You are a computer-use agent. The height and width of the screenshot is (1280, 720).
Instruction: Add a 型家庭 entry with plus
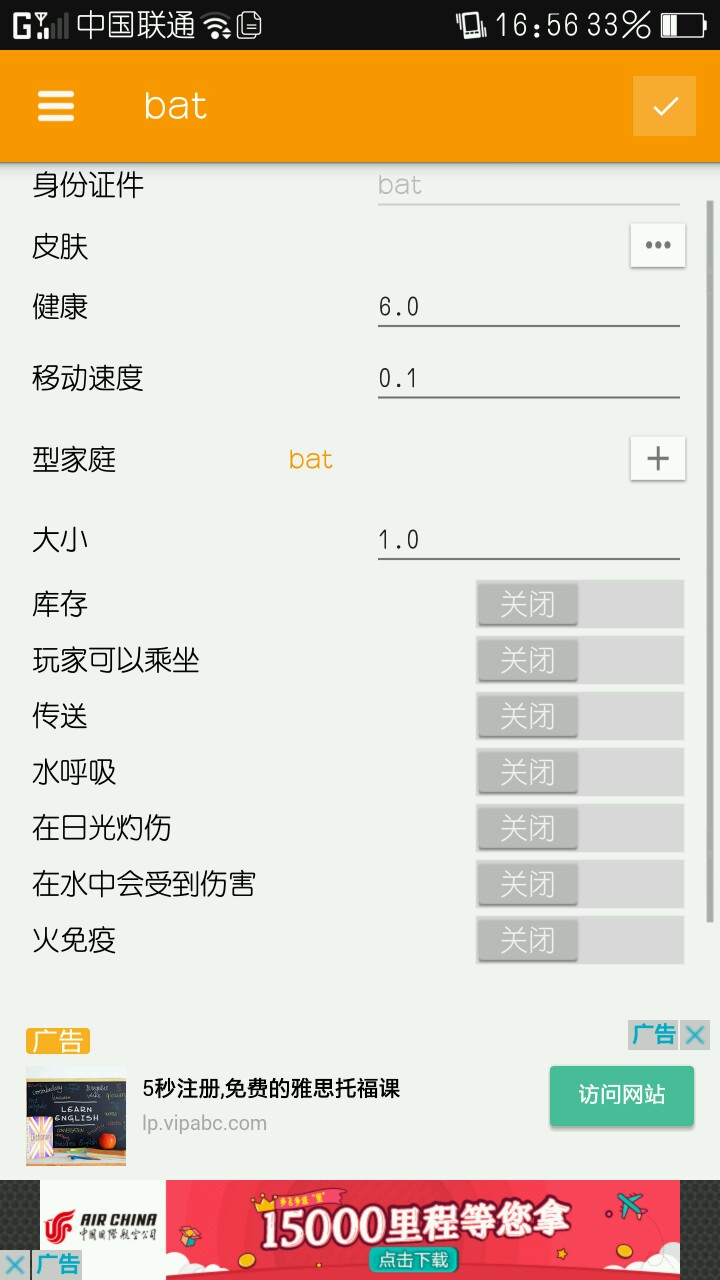click(657, 459)
